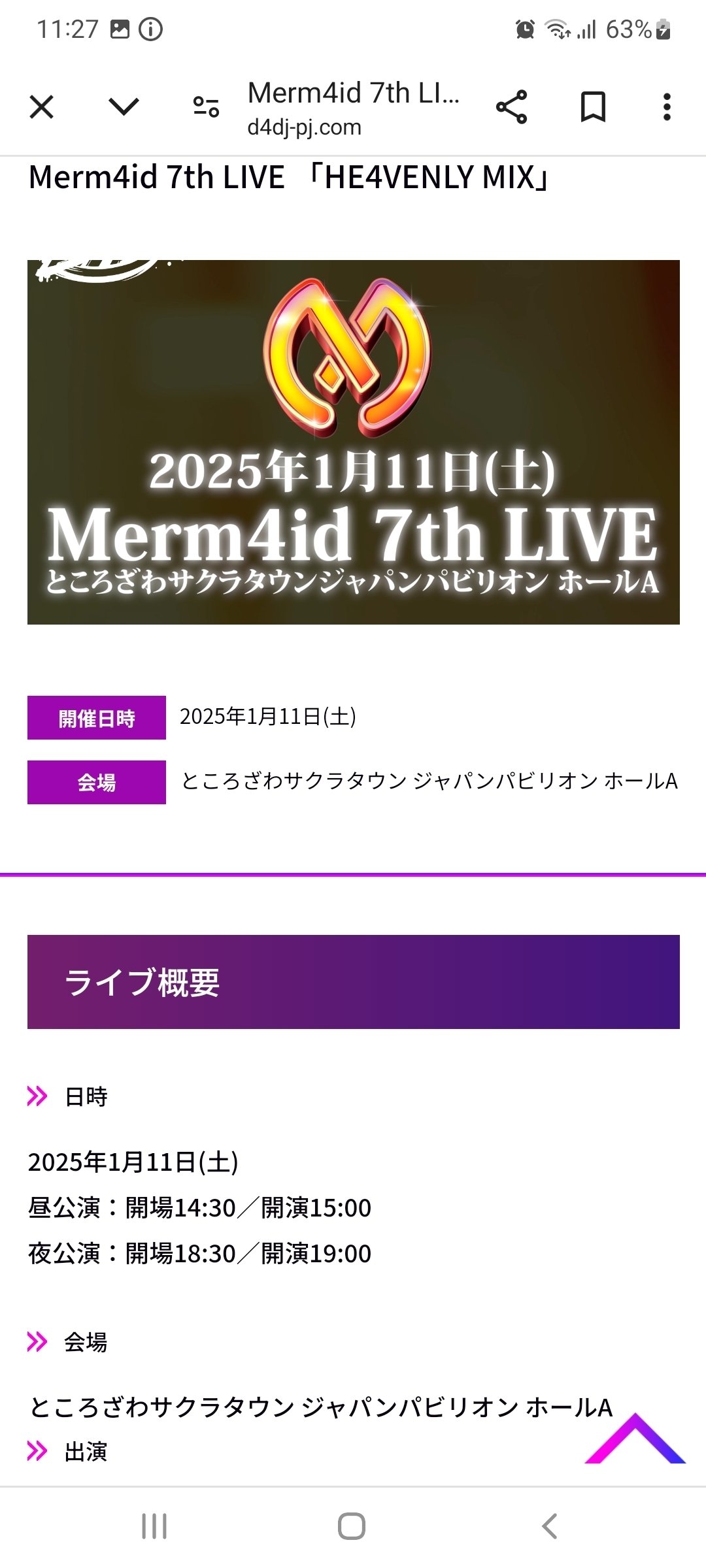Close the browser custom tab
Image resolution: width=706 pixels, height=1568 pixels.
click(x=42, y=107)
